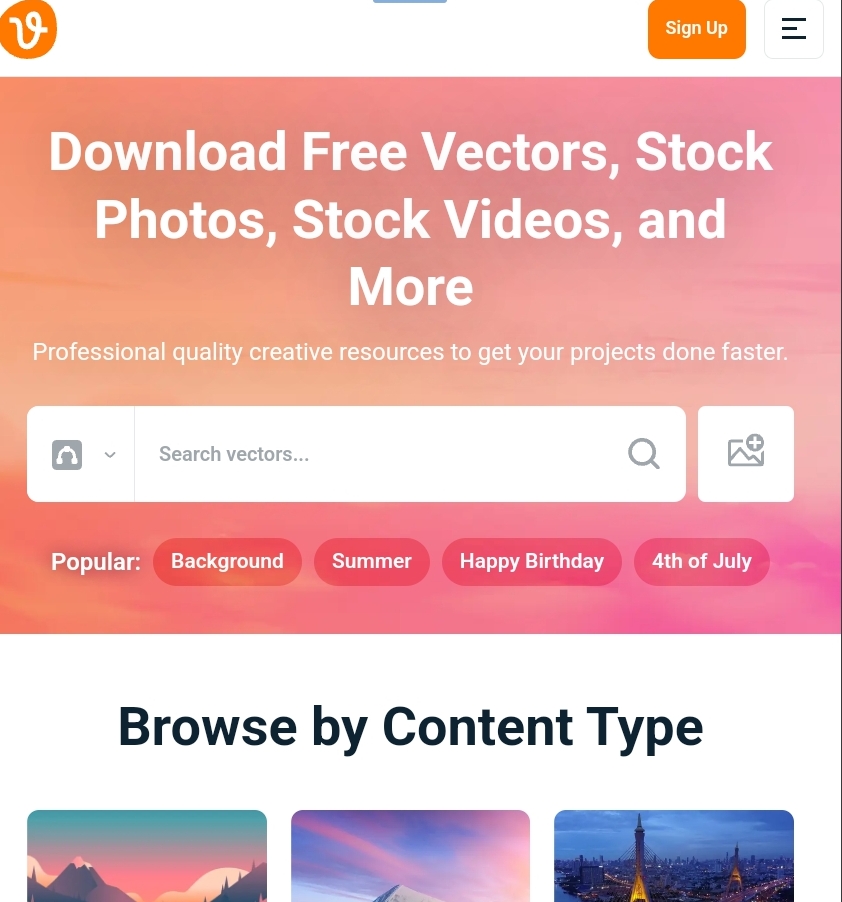Click the Search vectors input field

380,453
